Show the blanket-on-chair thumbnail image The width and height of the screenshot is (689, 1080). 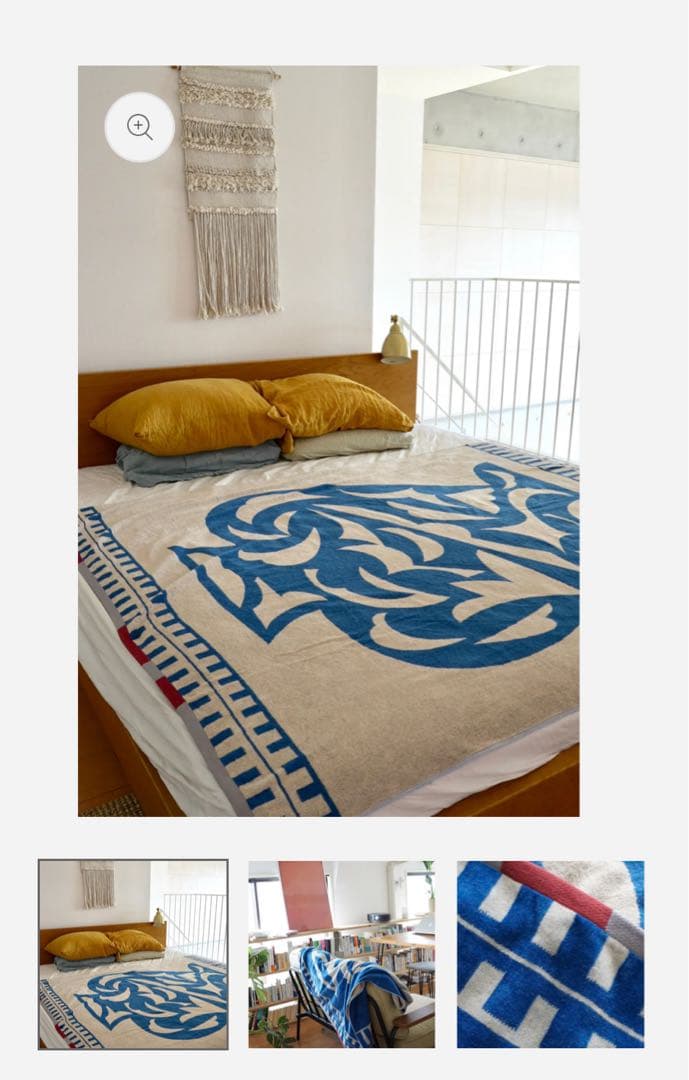pos(342,954)
